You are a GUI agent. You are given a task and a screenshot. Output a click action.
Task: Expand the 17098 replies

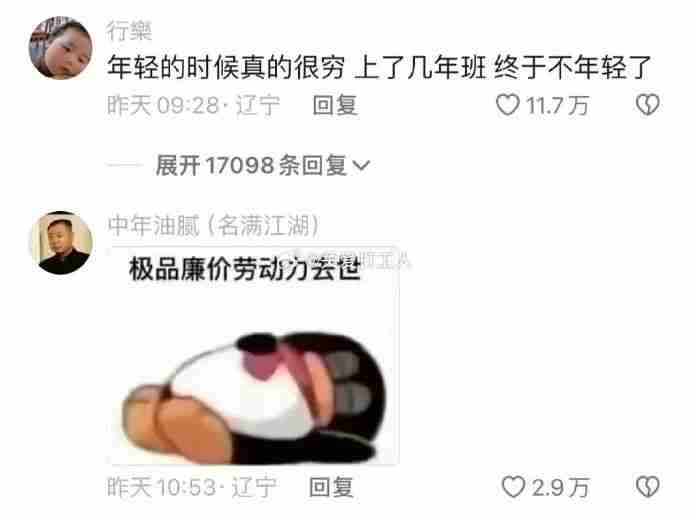(x=262, y=165)
